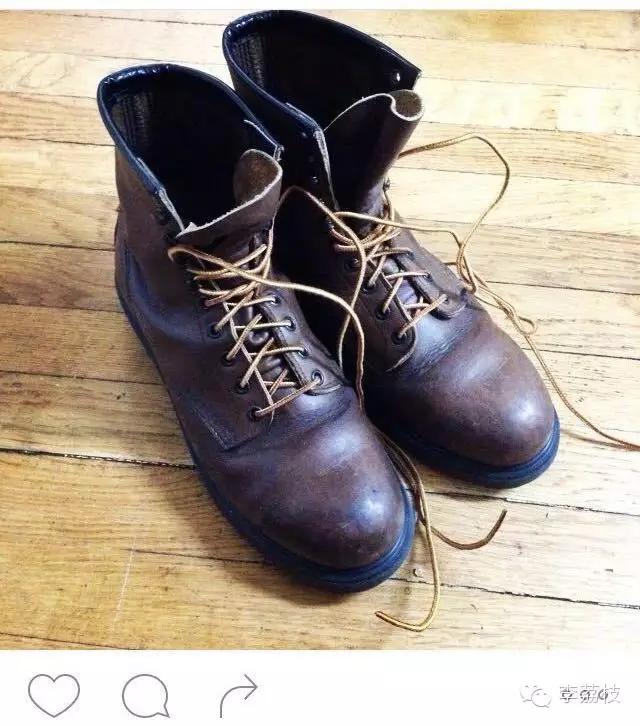Like the boots photo post
Viewport: 640px width, 726px height.
point(53,694)
